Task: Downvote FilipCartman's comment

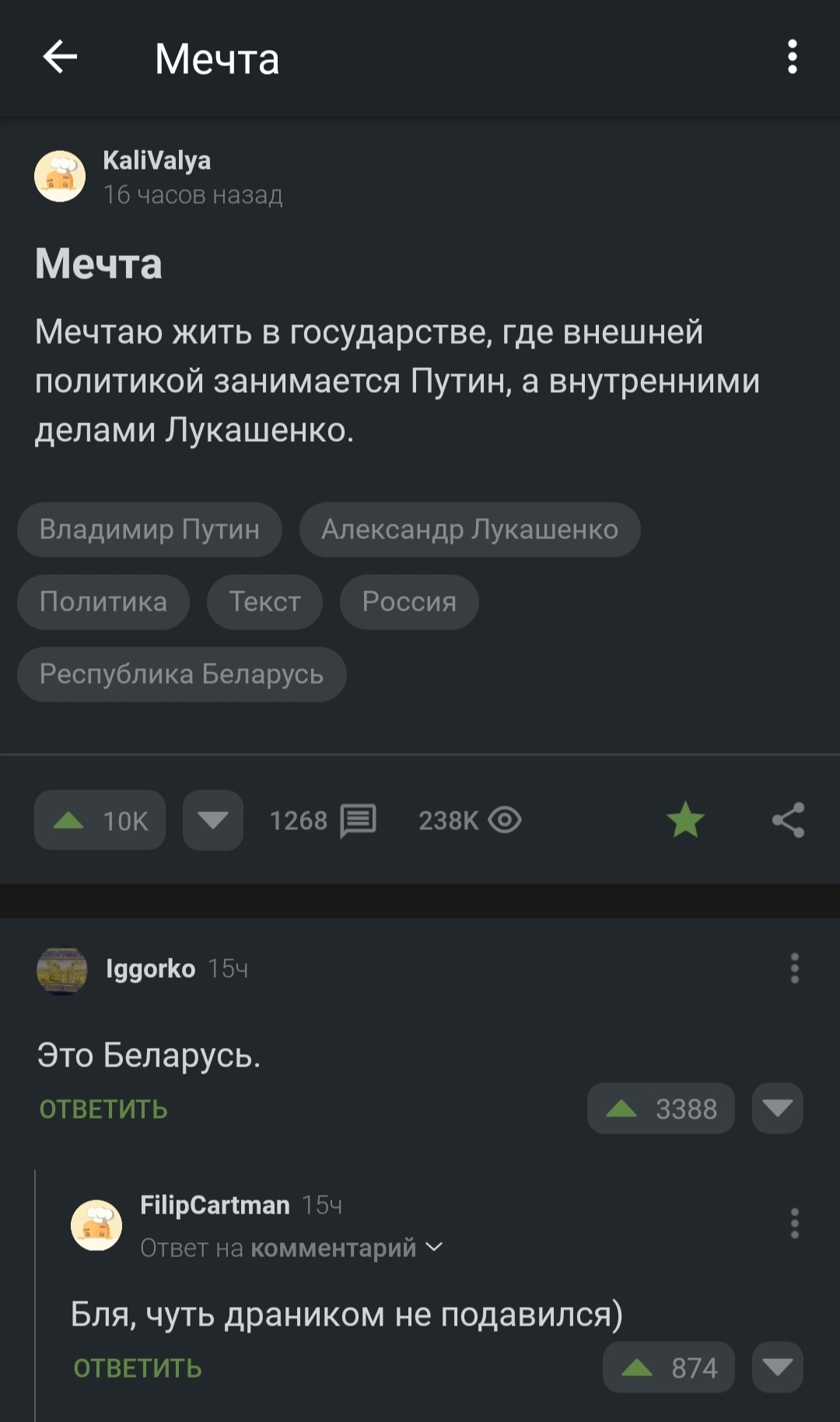Action: pos(778,1367)
